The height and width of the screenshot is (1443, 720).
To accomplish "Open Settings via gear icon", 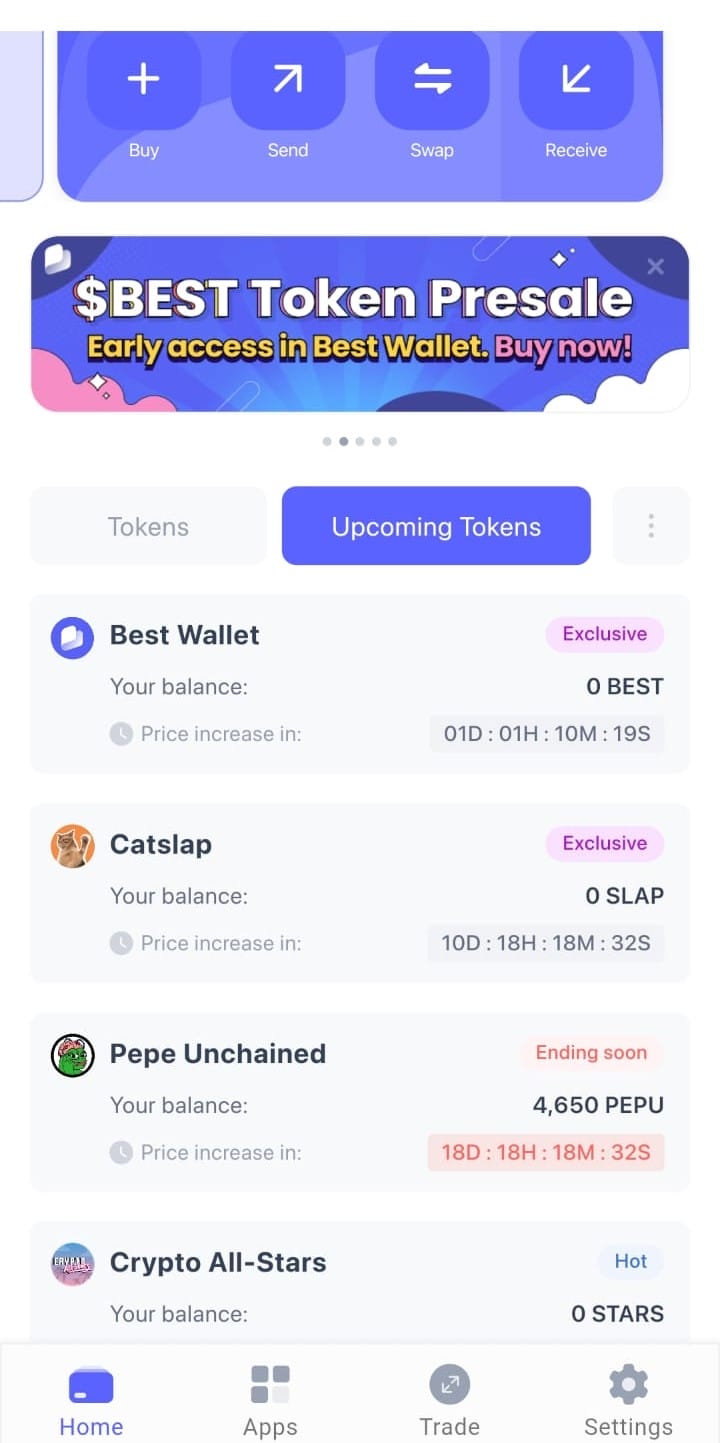I will (628, 1381).
